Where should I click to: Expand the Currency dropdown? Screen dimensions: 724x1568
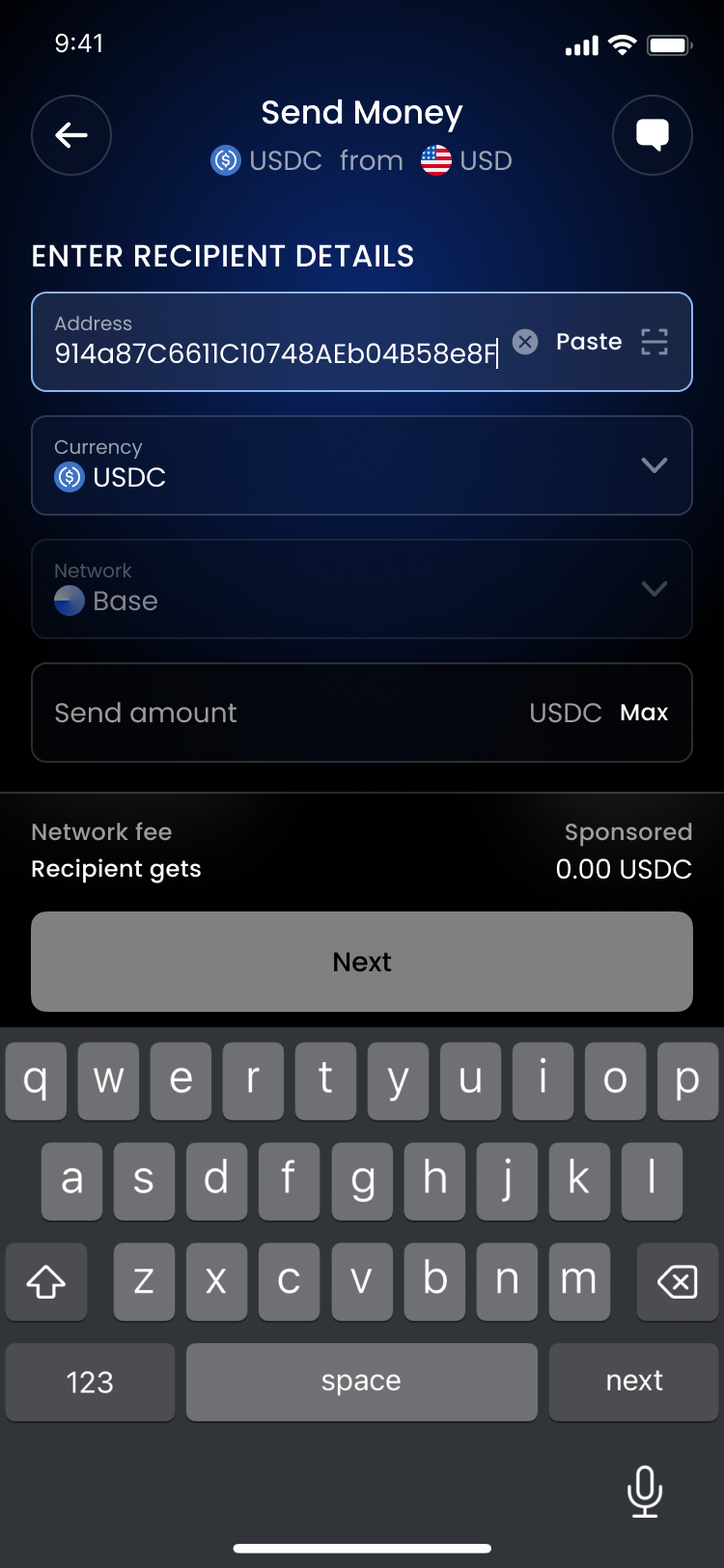(x=654, y=465)
